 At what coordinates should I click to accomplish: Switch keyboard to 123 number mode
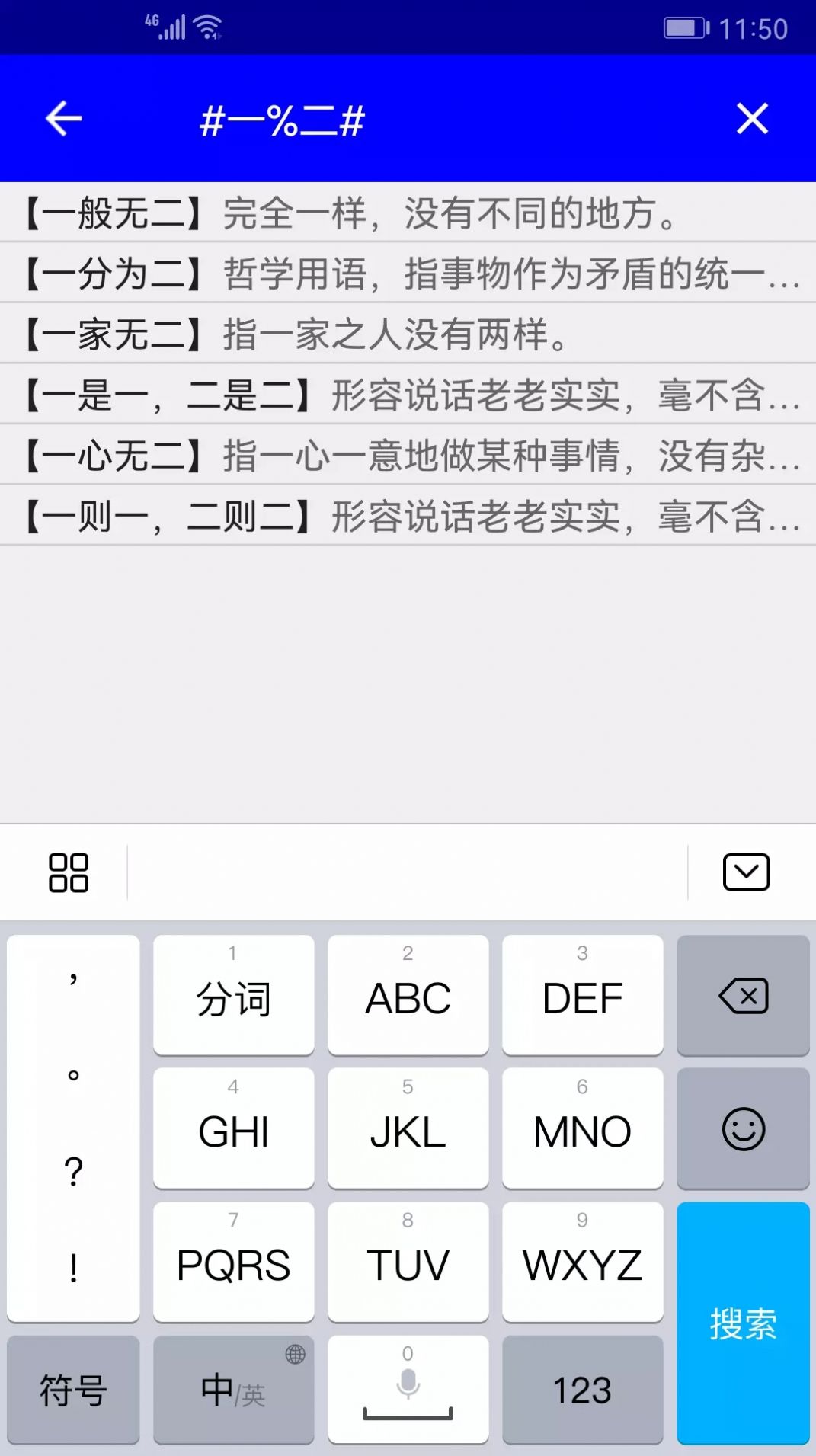[x=582, y=1390]
